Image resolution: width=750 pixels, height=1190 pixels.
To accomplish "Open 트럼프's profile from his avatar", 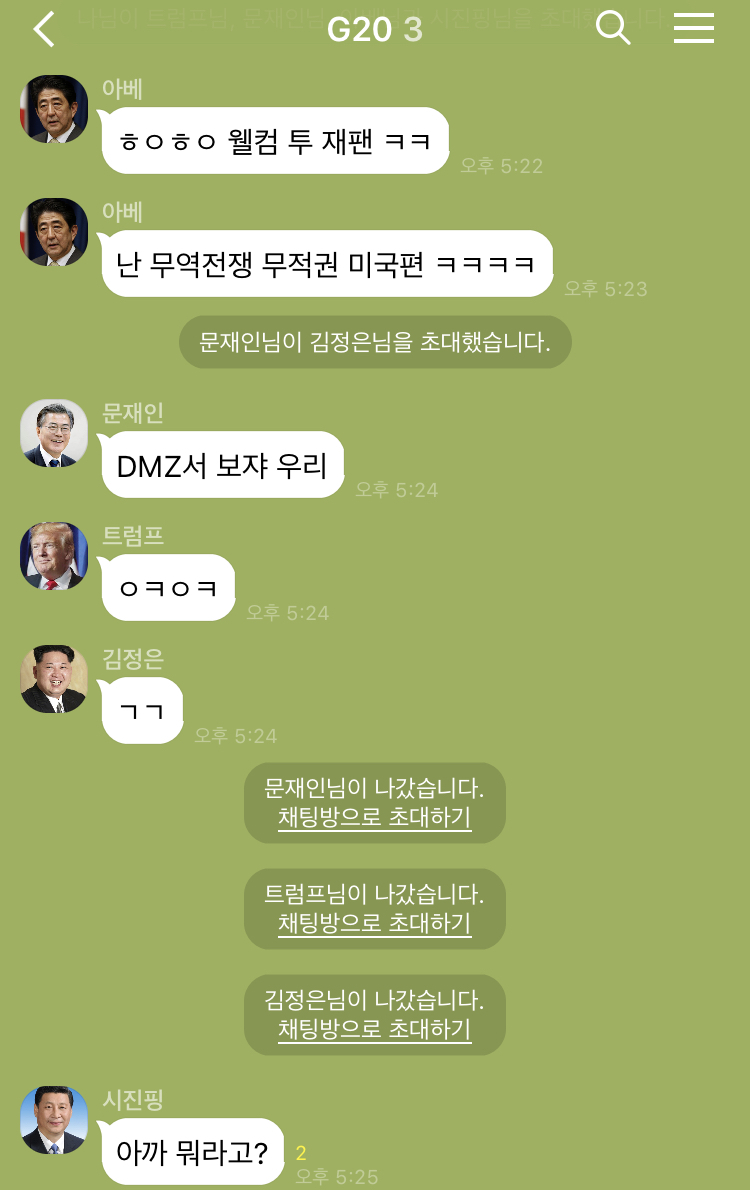I will click(54, 556).
